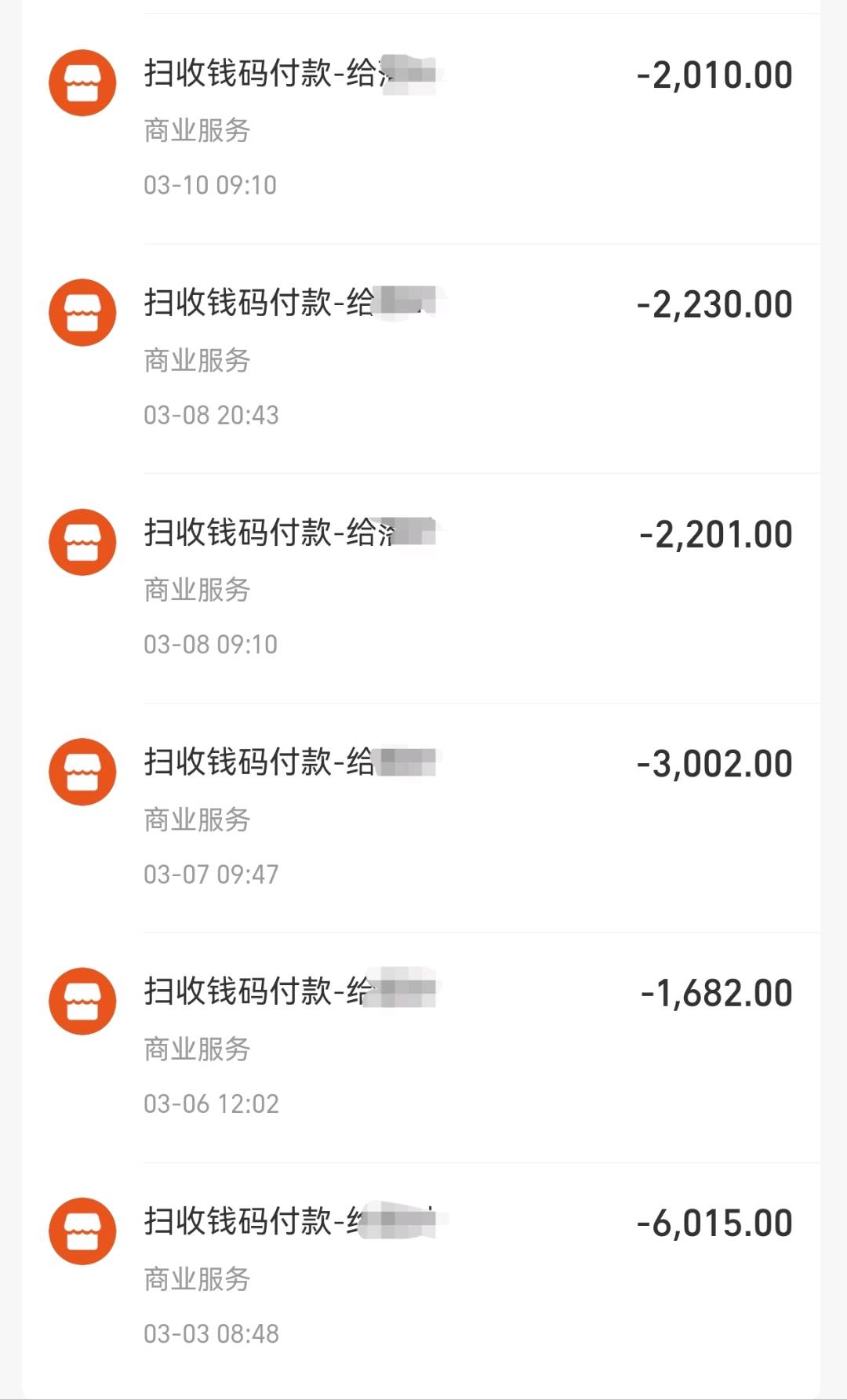Click the -6,015.00 amount on the last entry
Image resolution: width=847 pixels, height=1400 pixels.
point(714,1222)
